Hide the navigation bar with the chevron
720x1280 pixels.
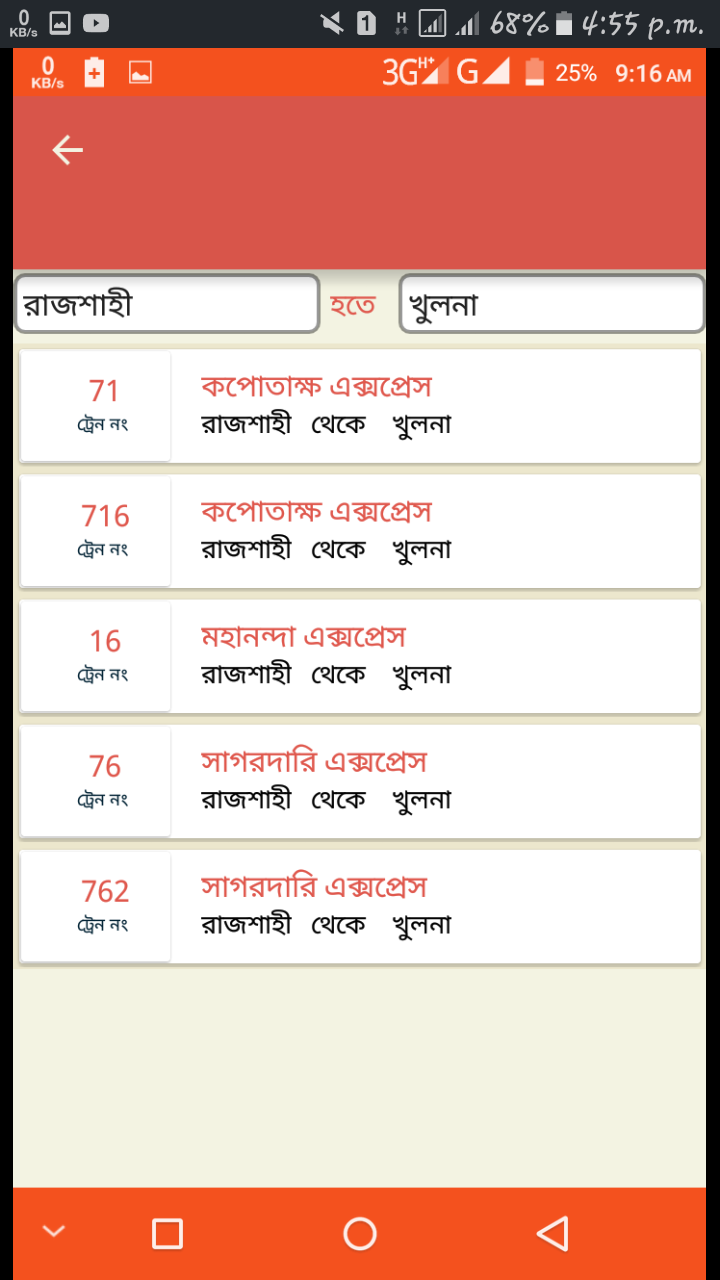54,1232
